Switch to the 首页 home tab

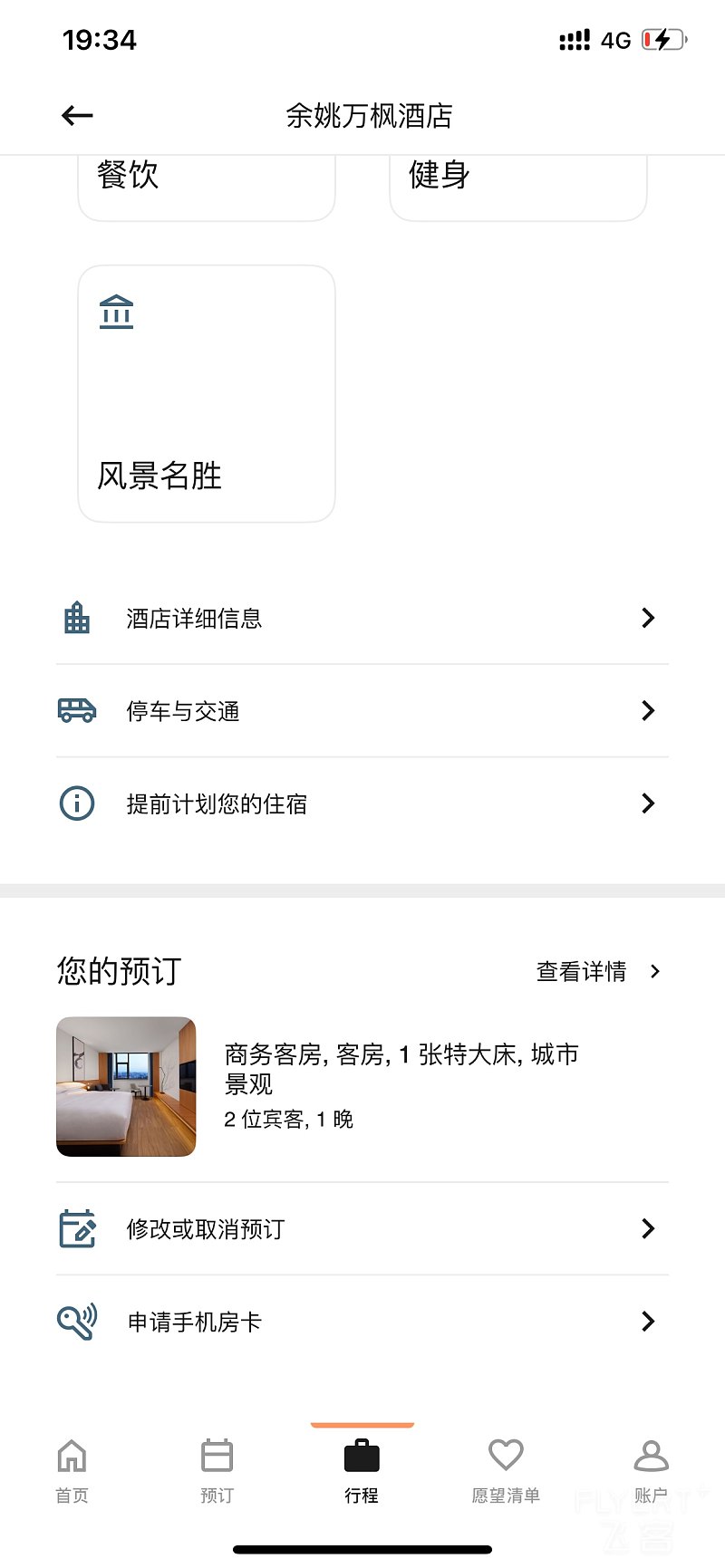coord(72,1469)
